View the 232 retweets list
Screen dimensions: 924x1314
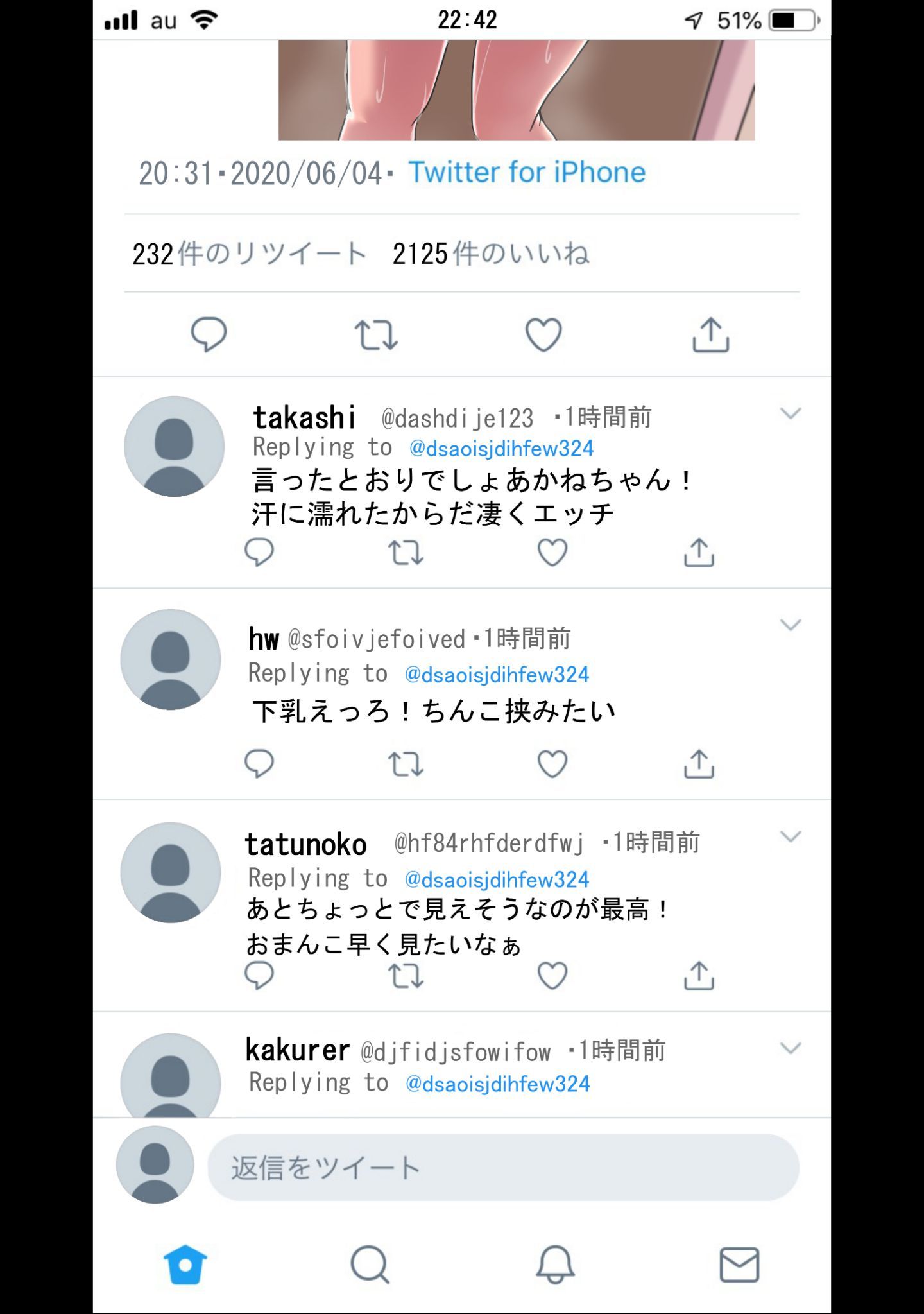(249, 254)
